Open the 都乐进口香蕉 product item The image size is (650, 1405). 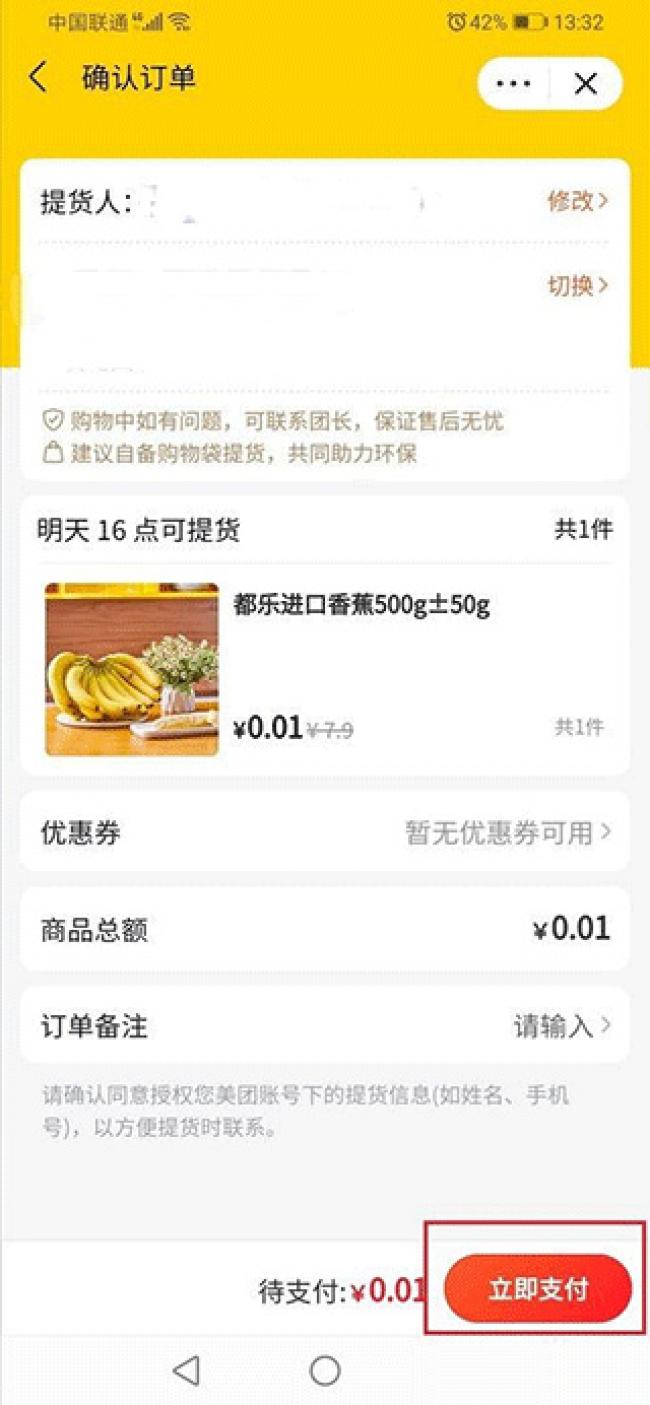coord(324,668)
